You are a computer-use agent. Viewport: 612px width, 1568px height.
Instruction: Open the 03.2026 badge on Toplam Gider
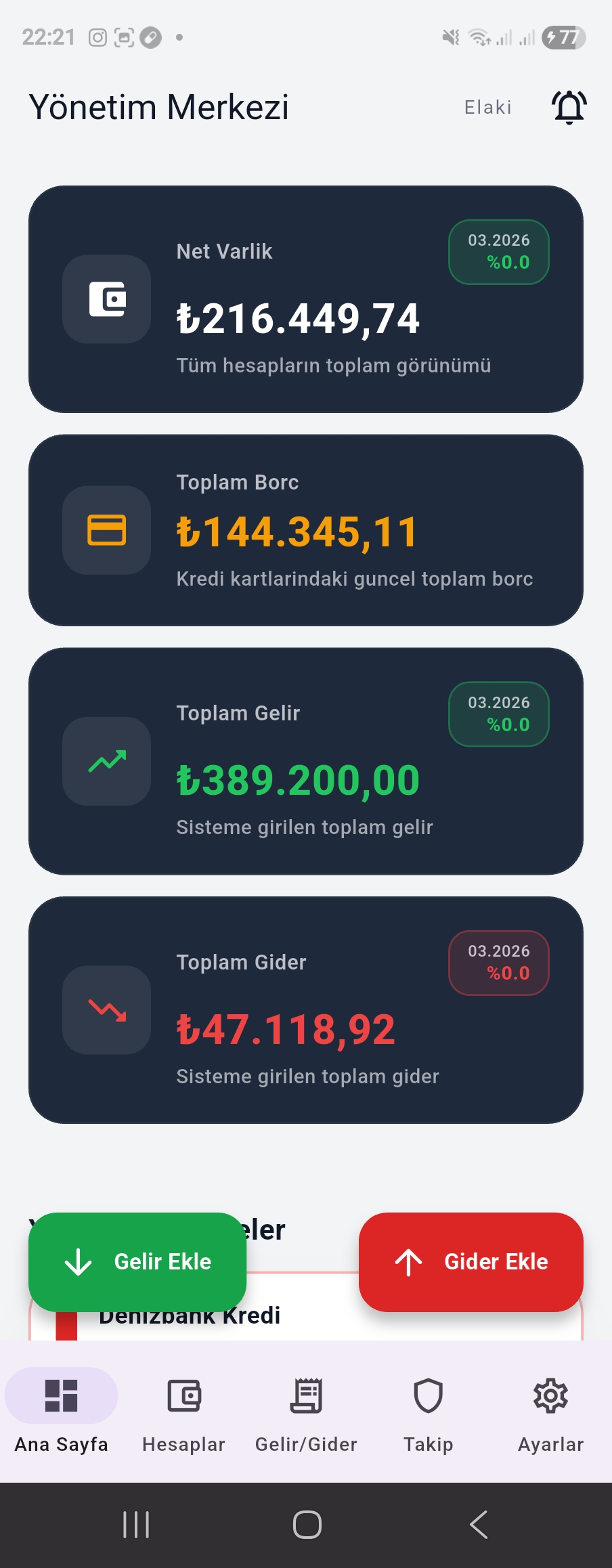click(498, 963)
